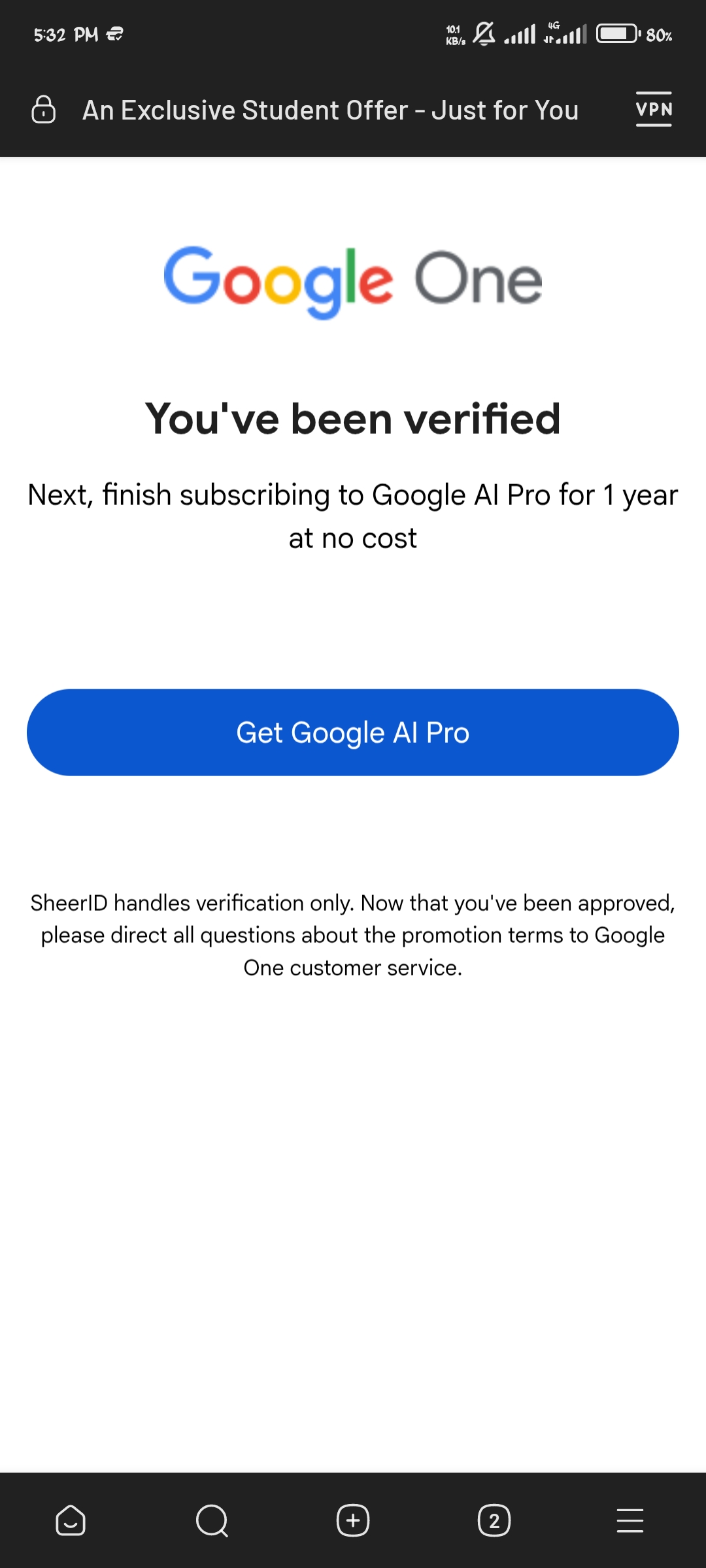Open the tab switcher showing 2 tabs
This screenshot has width=706, height=1568.
click(x=494, y=1520)
